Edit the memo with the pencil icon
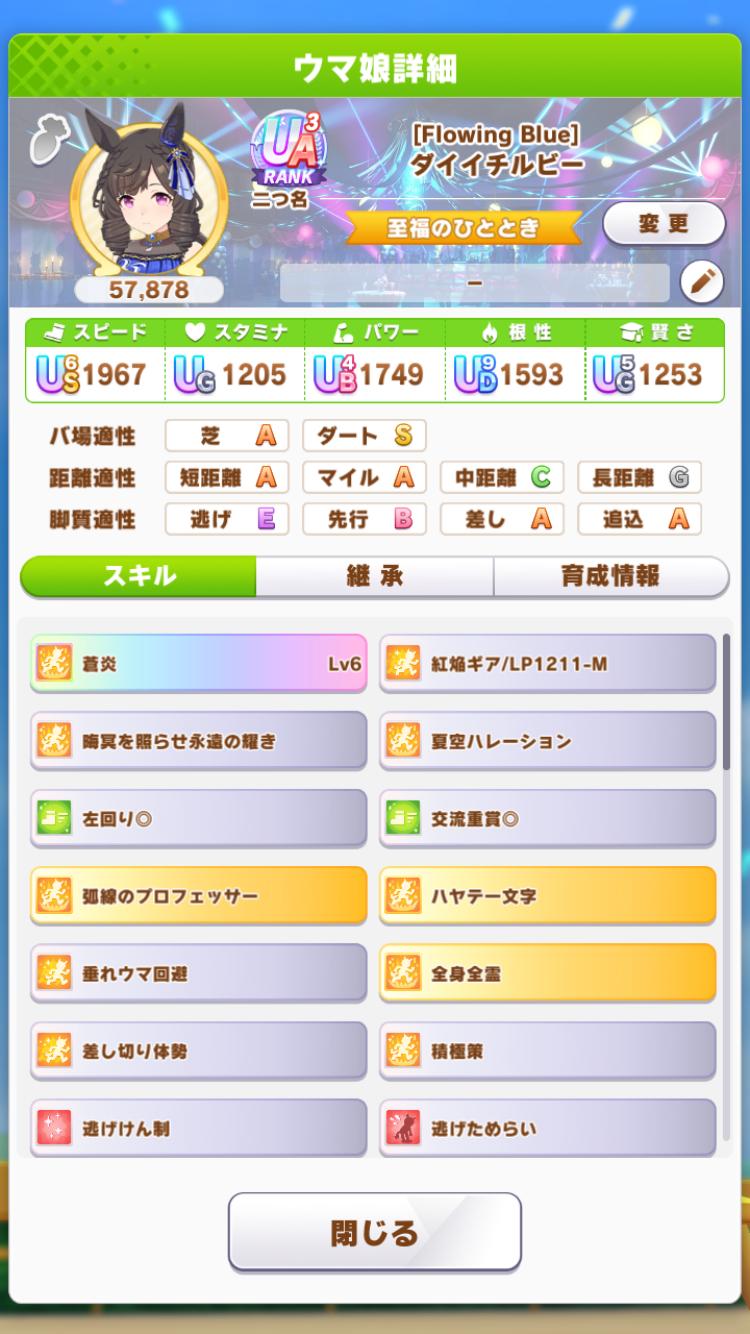Screen dimensions: 750x1334 point(702,283)
